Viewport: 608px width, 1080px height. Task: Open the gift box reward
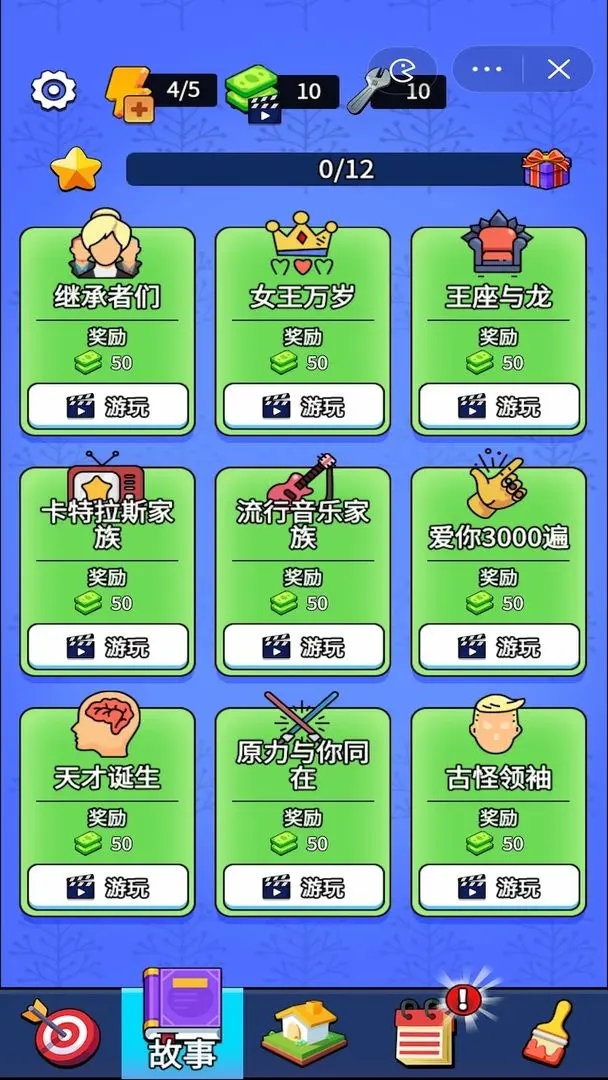(546, 169)
